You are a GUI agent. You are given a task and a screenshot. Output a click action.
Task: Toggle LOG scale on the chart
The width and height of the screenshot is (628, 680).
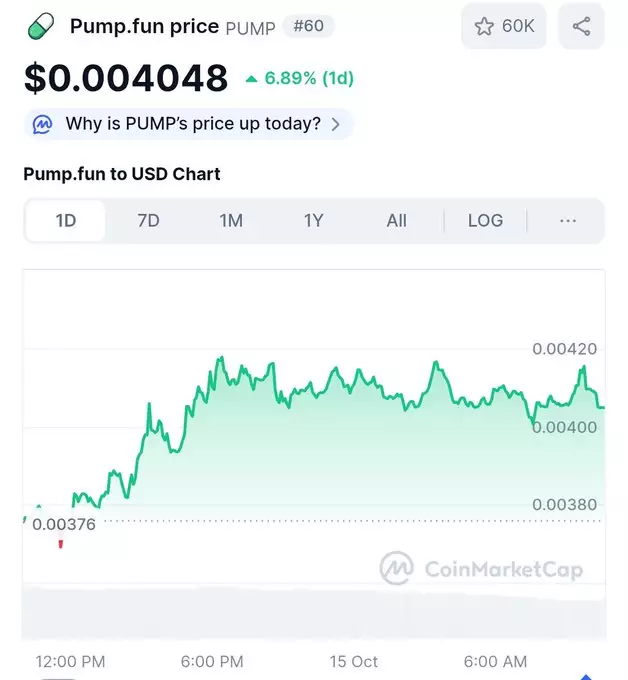point(485,221)
